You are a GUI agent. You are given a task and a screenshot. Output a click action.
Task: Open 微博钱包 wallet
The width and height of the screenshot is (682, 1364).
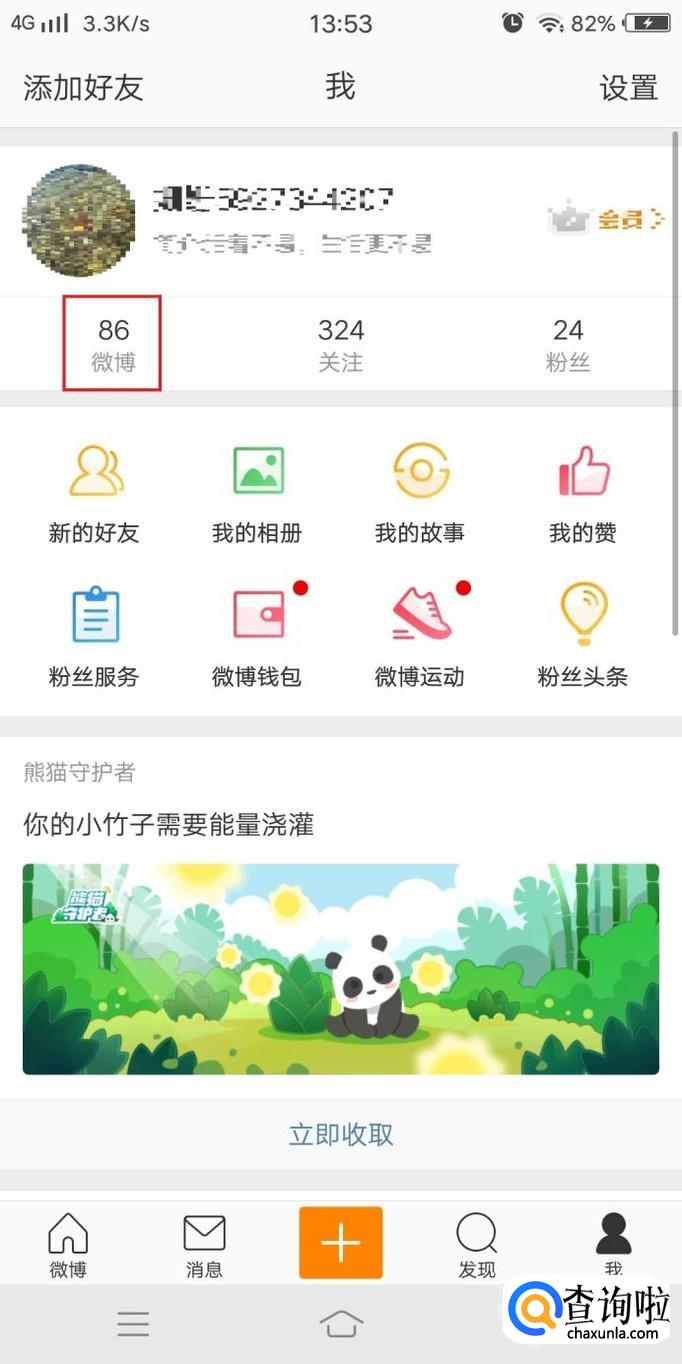point(257,637)
